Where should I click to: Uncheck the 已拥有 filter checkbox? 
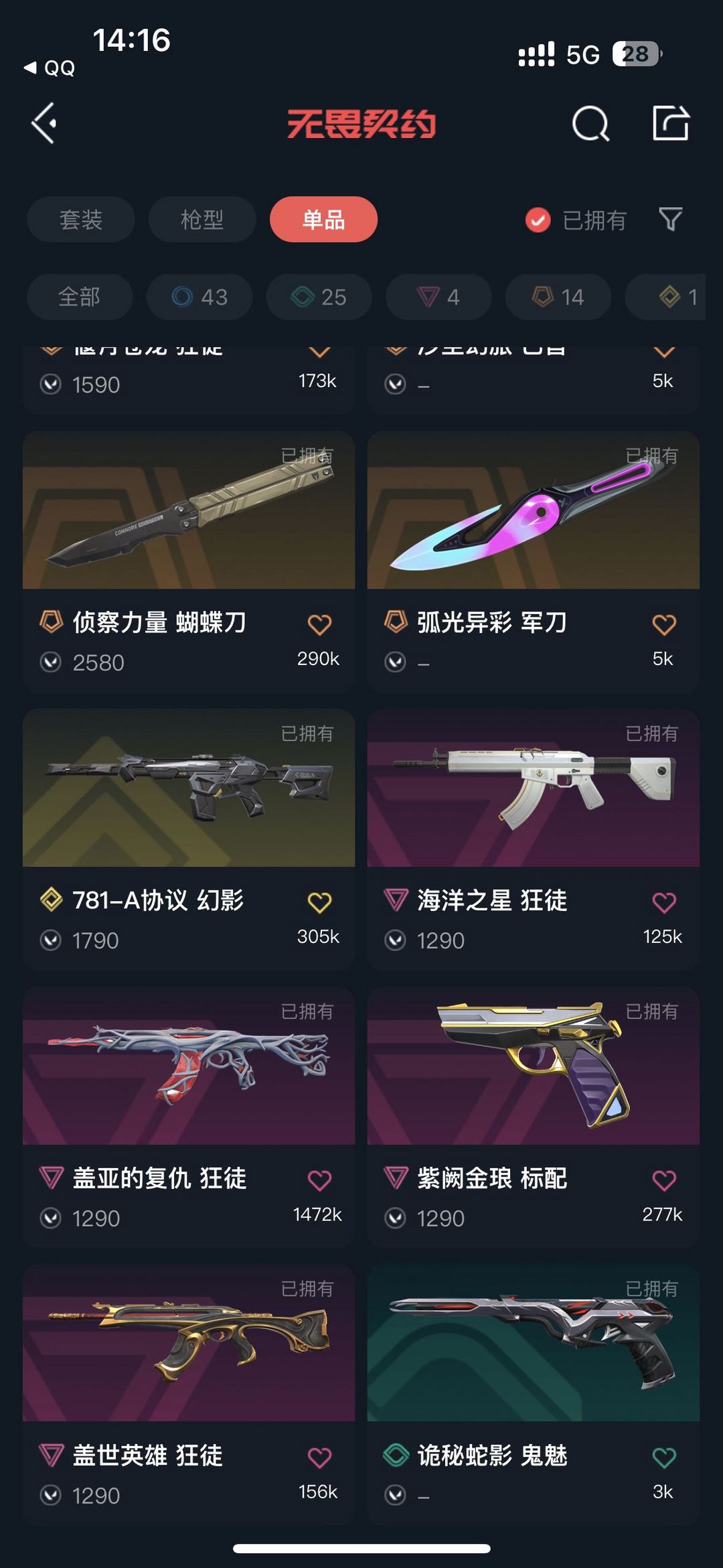point(538,220)
